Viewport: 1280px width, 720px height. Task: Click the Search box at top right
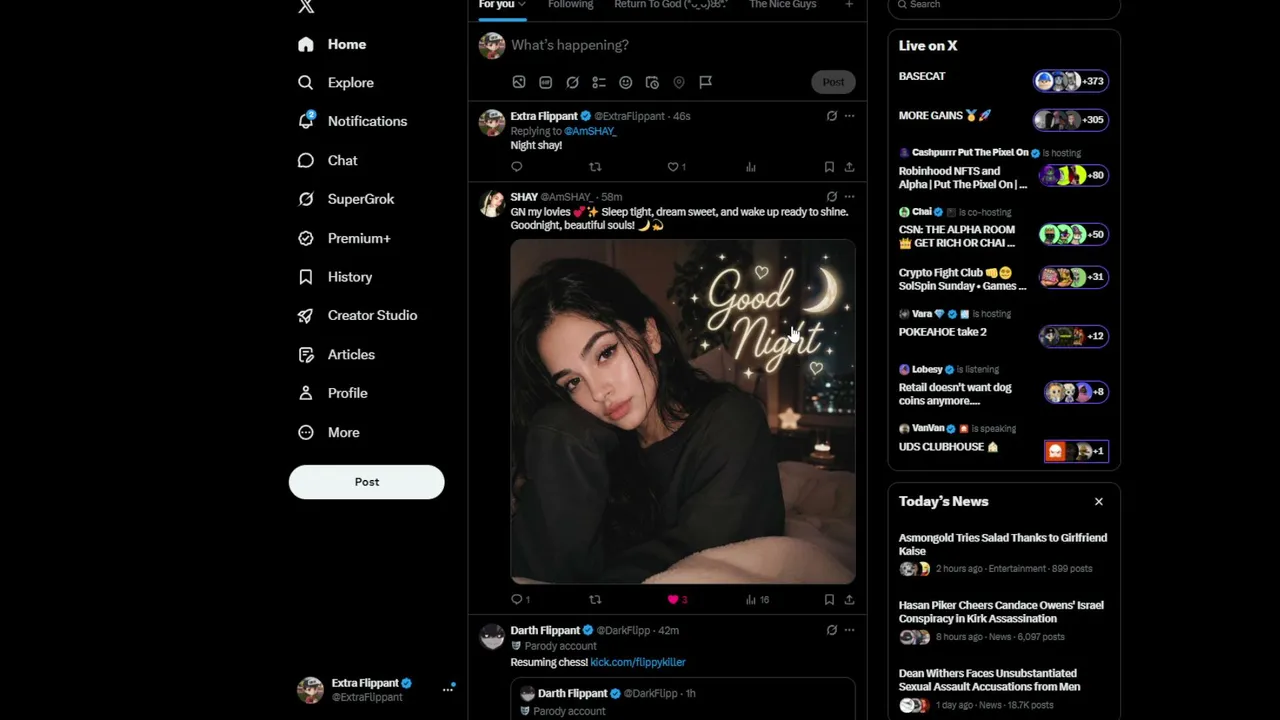coord(1004,6)
